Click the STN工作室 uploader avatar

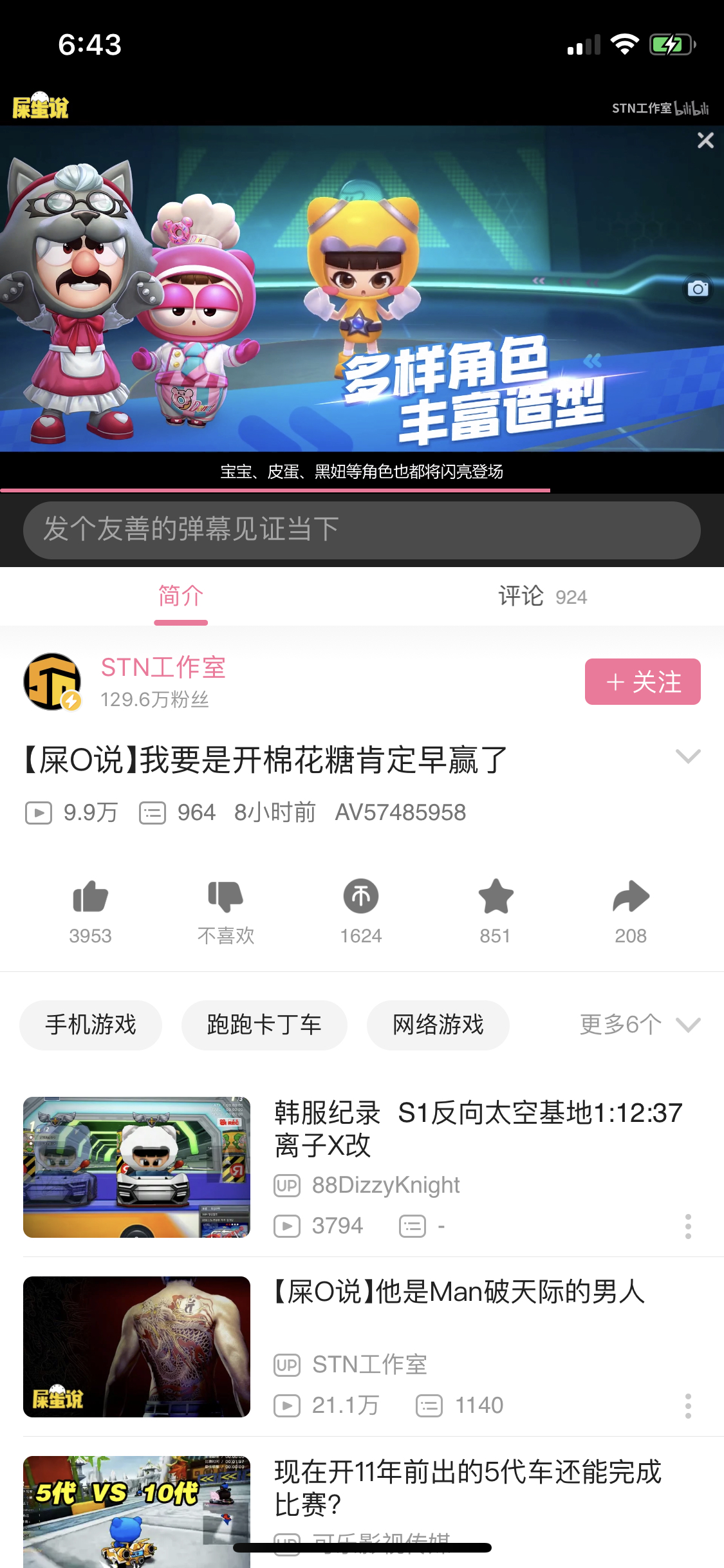pyautogui.click(x=53, y=681)
